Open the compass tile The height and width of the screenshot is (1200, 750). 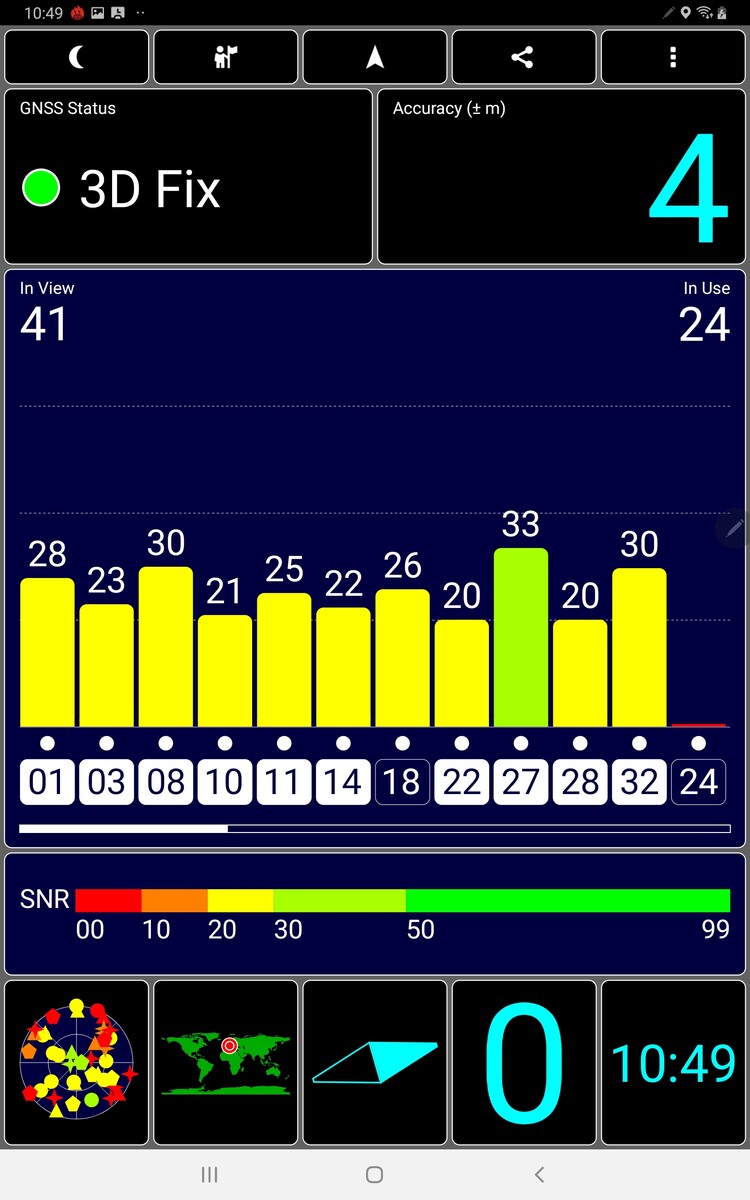[x=375, y=1062]
